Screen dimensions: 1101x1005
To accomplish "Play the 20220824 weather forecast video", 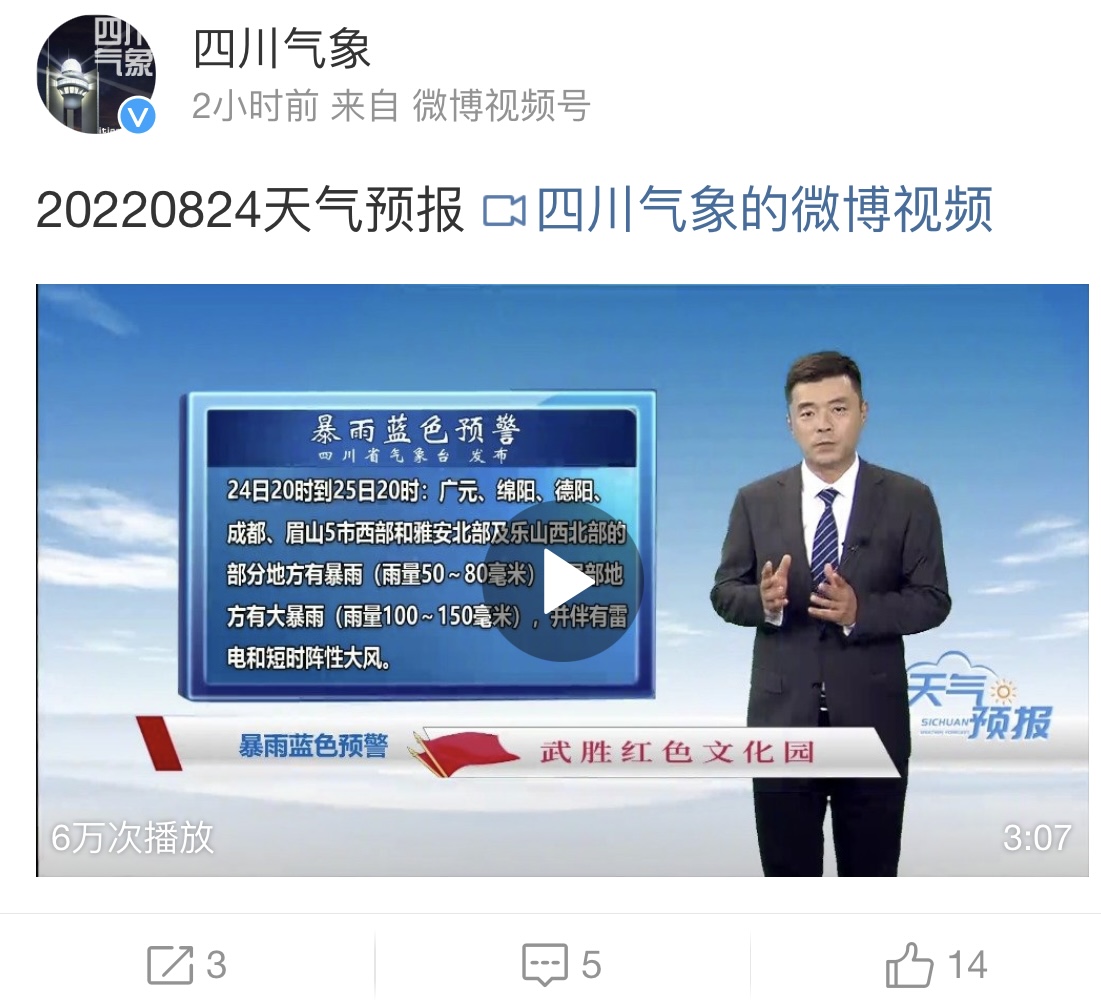I will 562,581.
